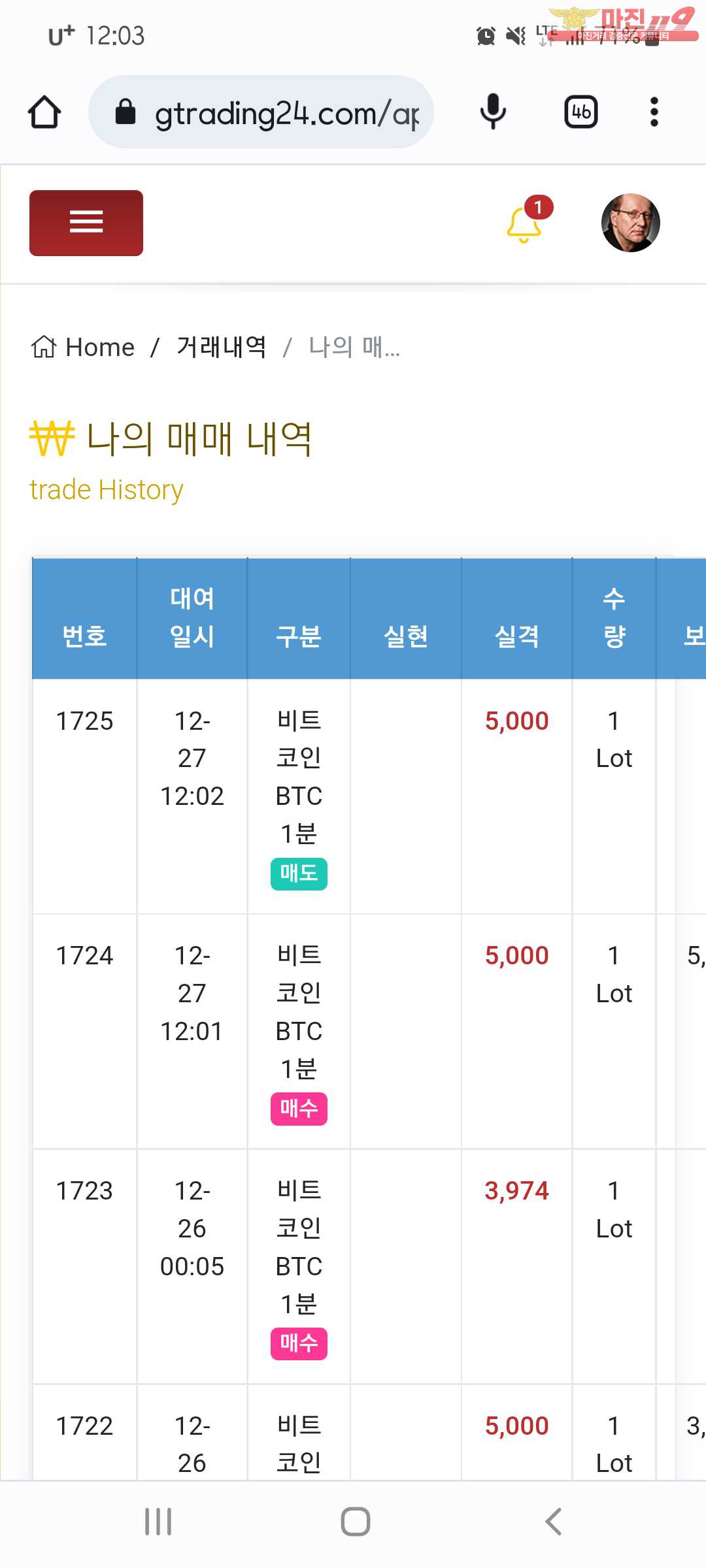Viewport: 706px width, 1568px height.
Task: Open the browser overflow menu
Action: [654, 112]
